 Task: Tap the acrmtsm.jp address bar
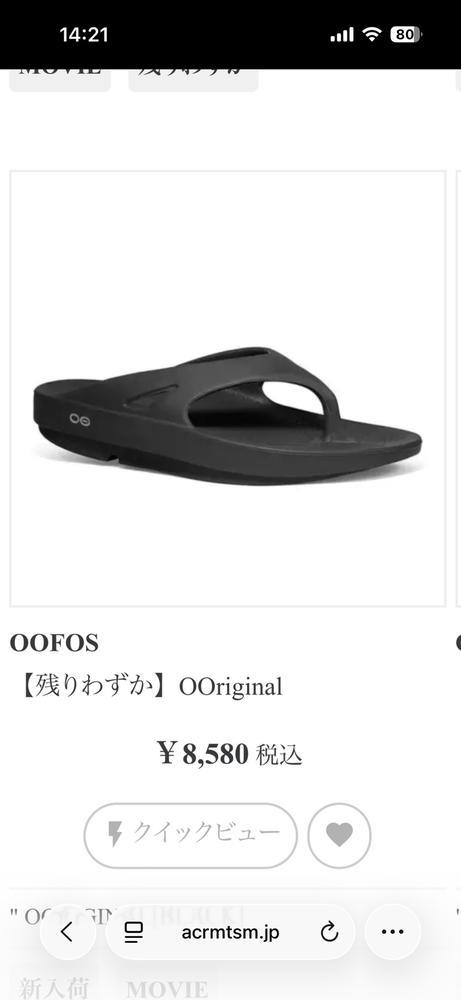point(230,932)
